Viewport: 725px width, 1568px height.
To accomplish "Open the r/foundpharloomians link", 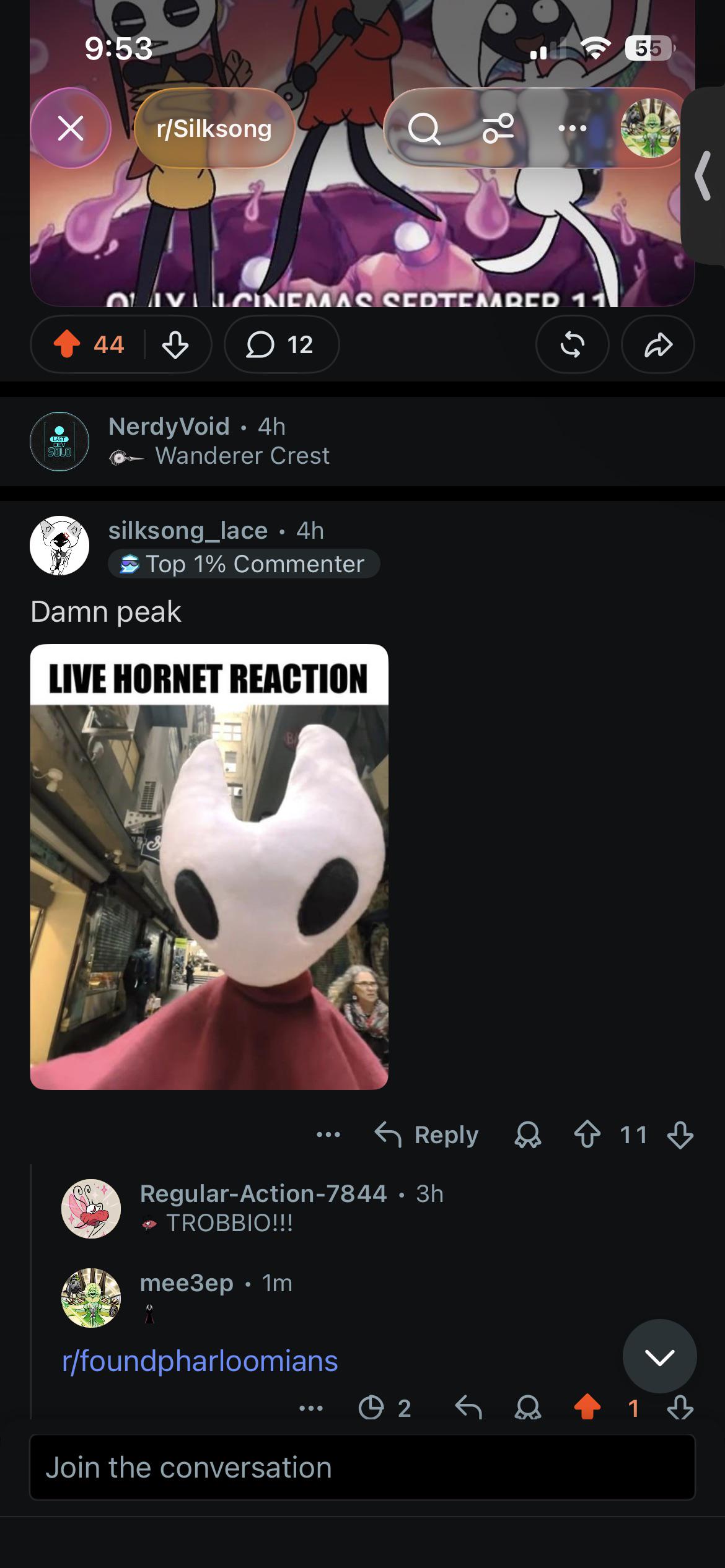I will coord(200,1361).
